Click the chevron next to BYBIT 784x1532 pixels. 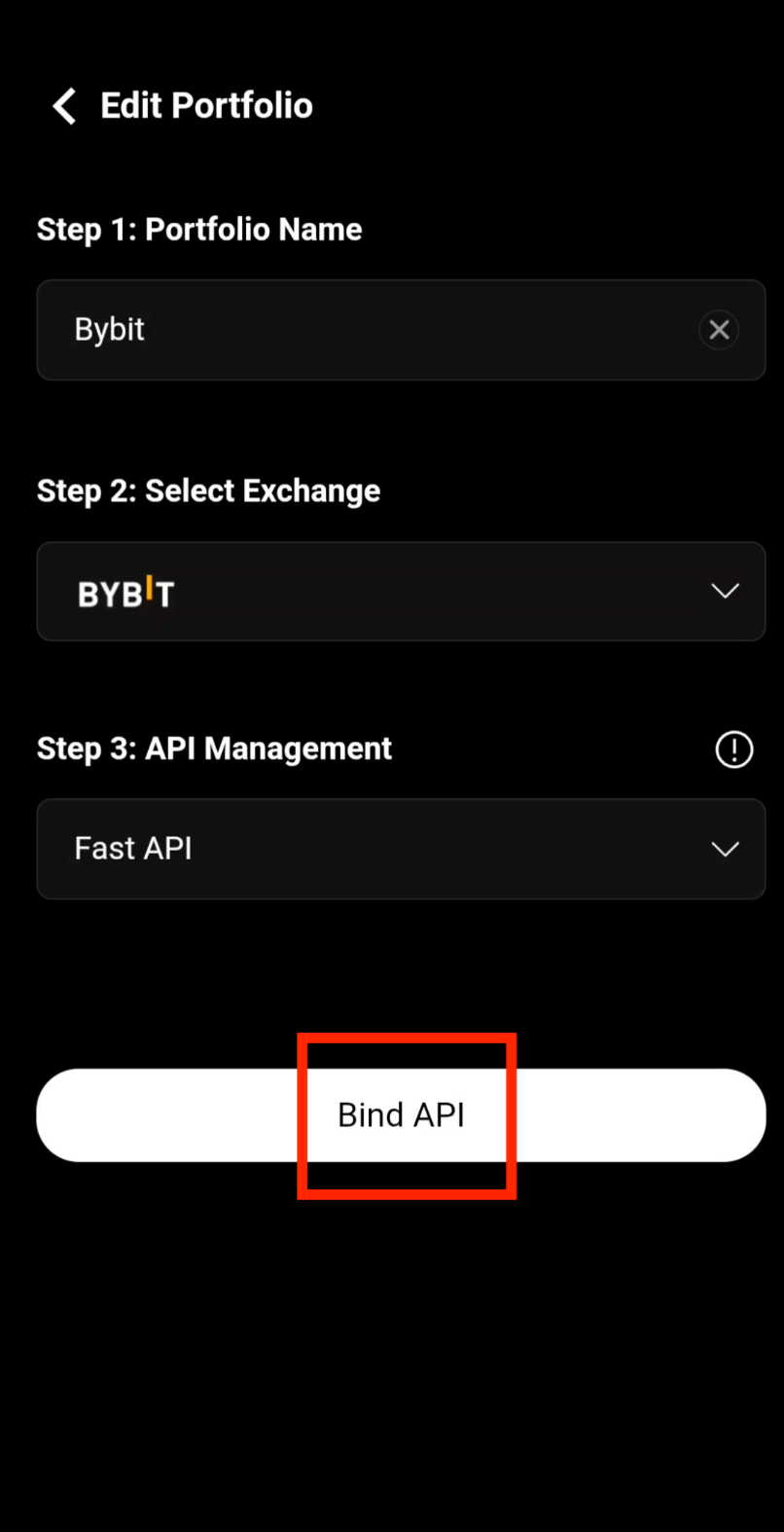click(725, 591)
